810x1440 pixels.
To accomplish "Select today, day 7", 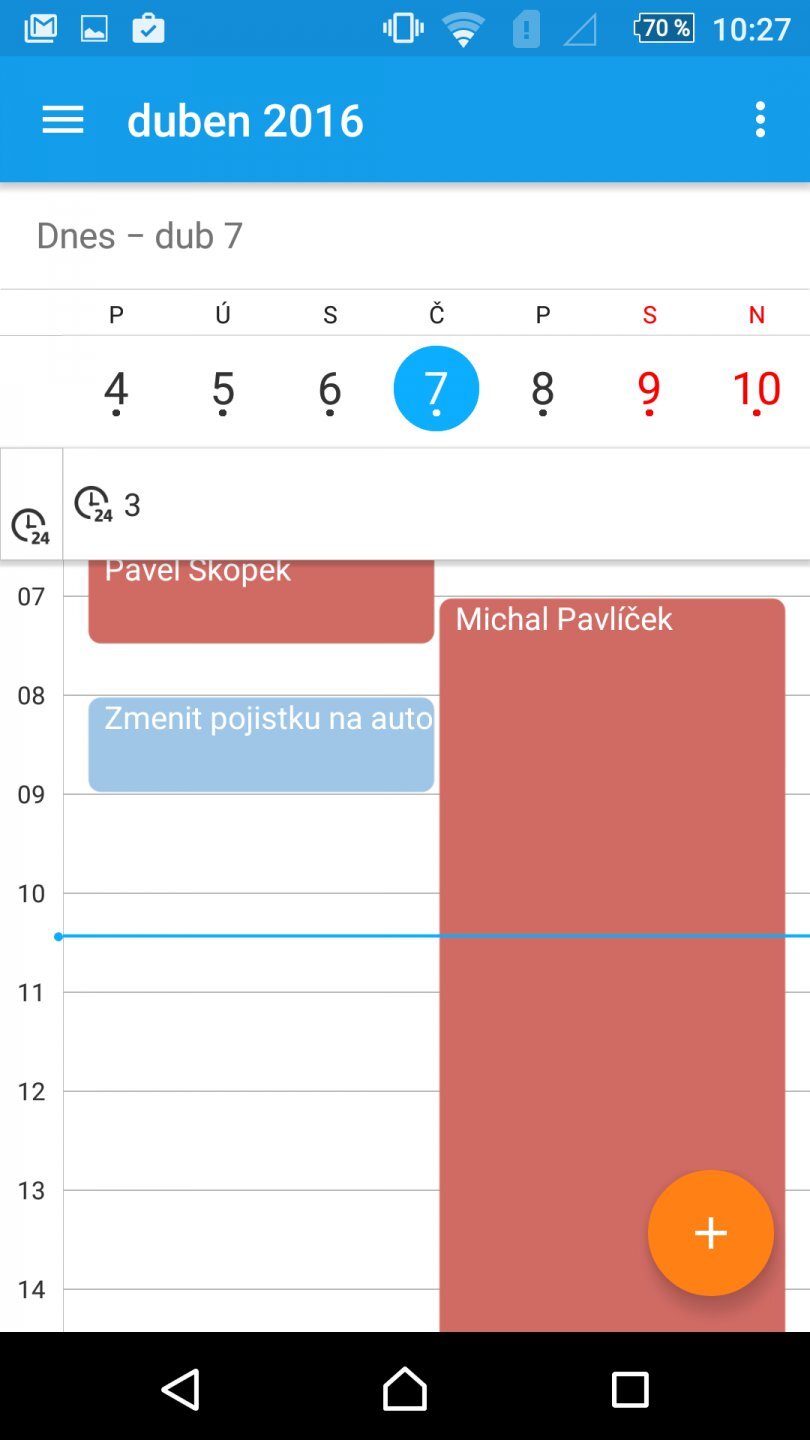I will [436, 388].
